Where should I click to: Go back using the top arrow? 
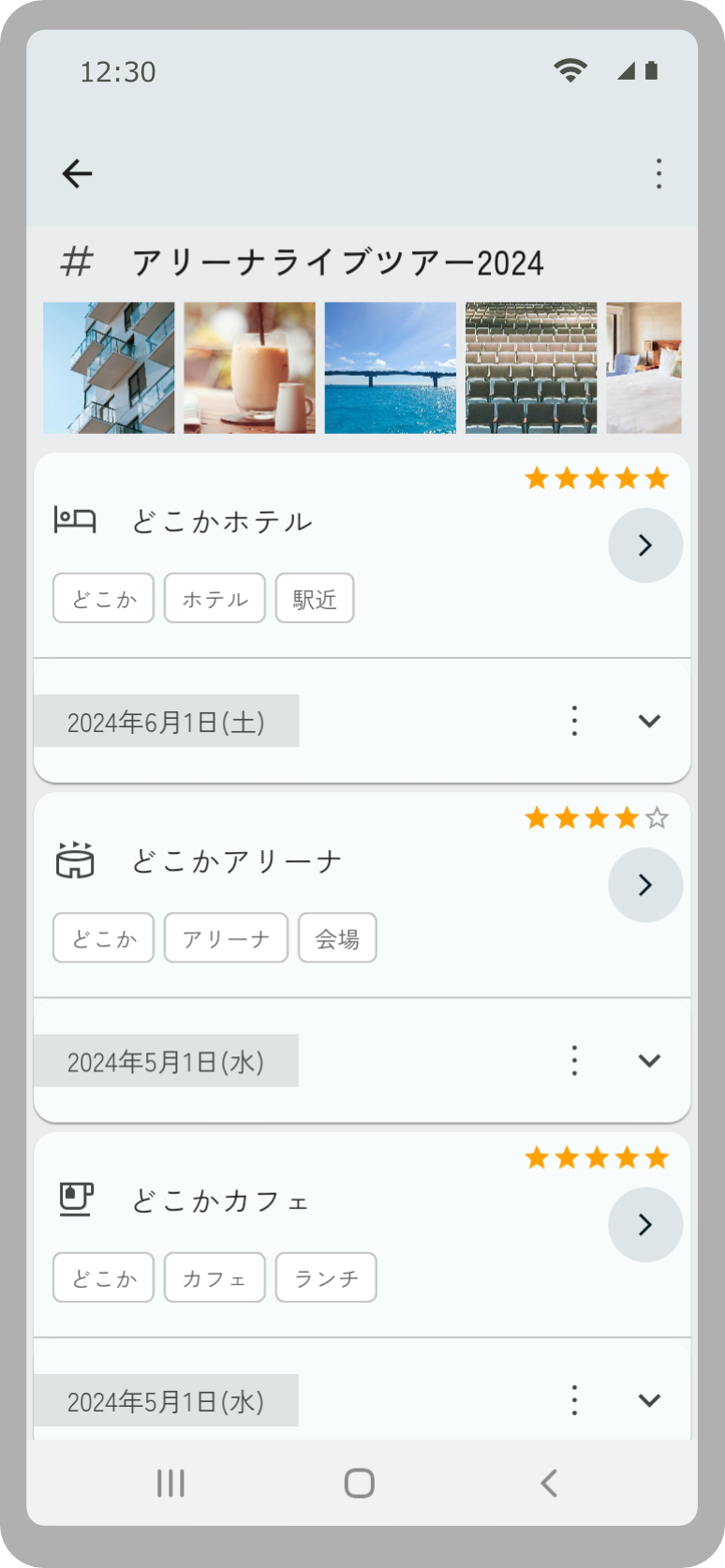pos(77,173)
